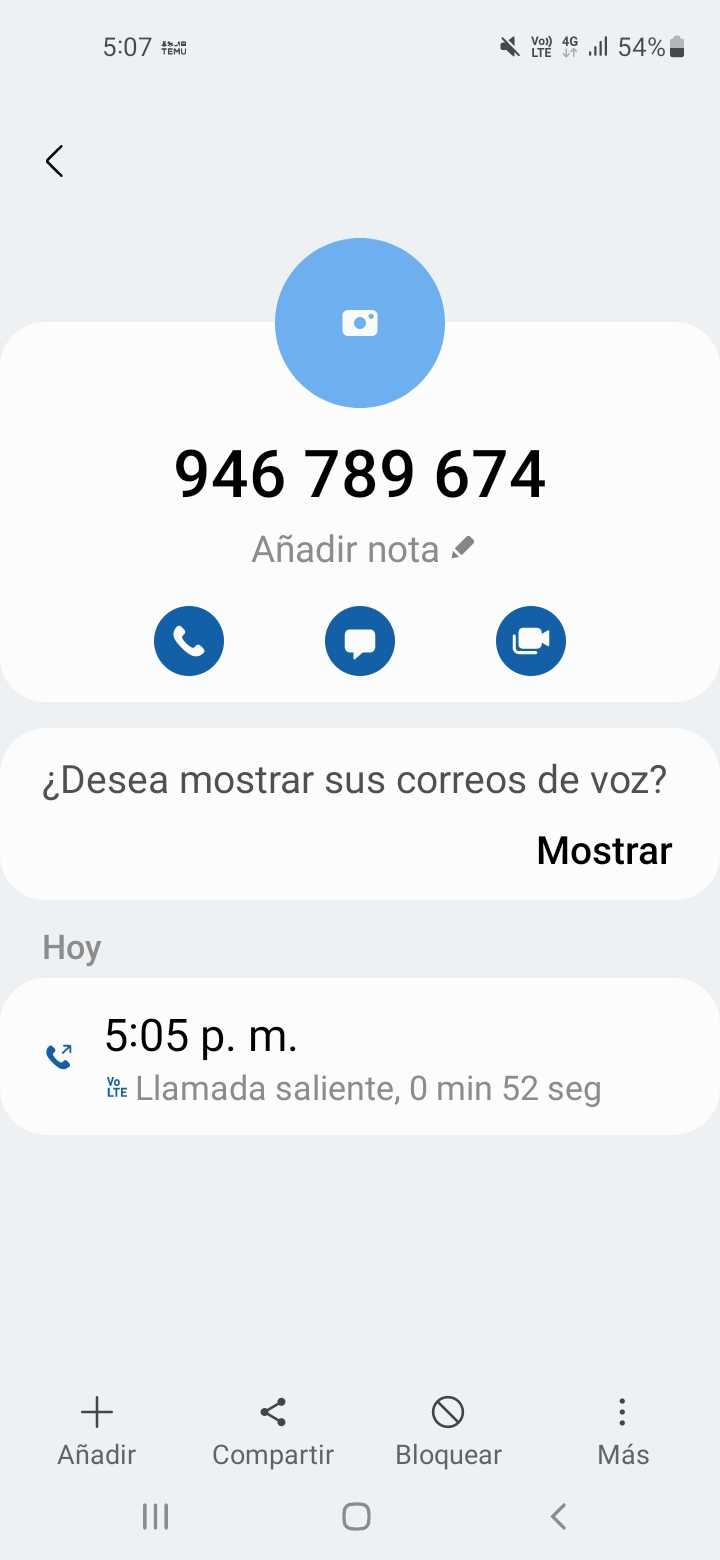Viewport: 720px width, 1560px height.
Task: Tap Mostrar to show voicemails
Action: click(x=604, y=850)
